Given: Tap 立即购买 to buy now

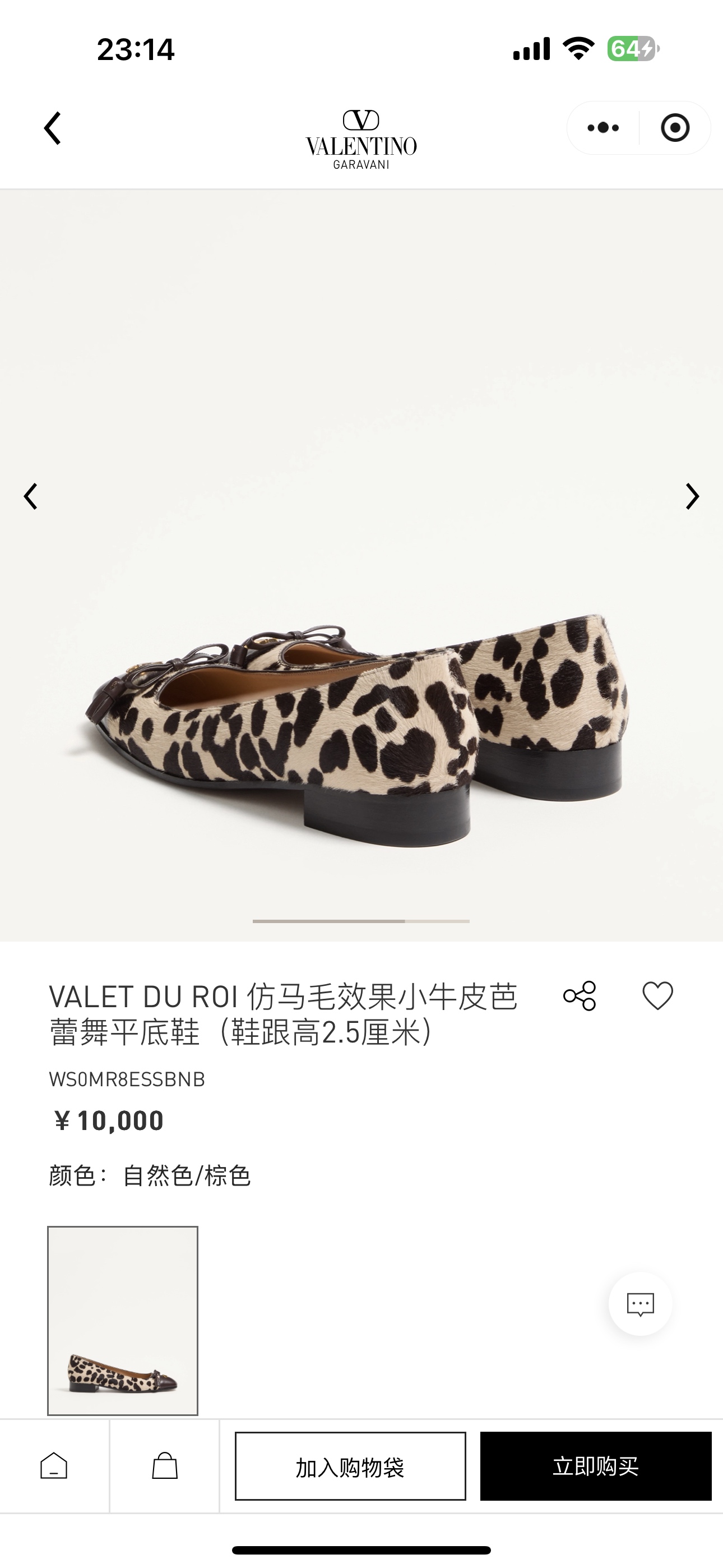Looking at the screenshot, I should coord(595,1466).
